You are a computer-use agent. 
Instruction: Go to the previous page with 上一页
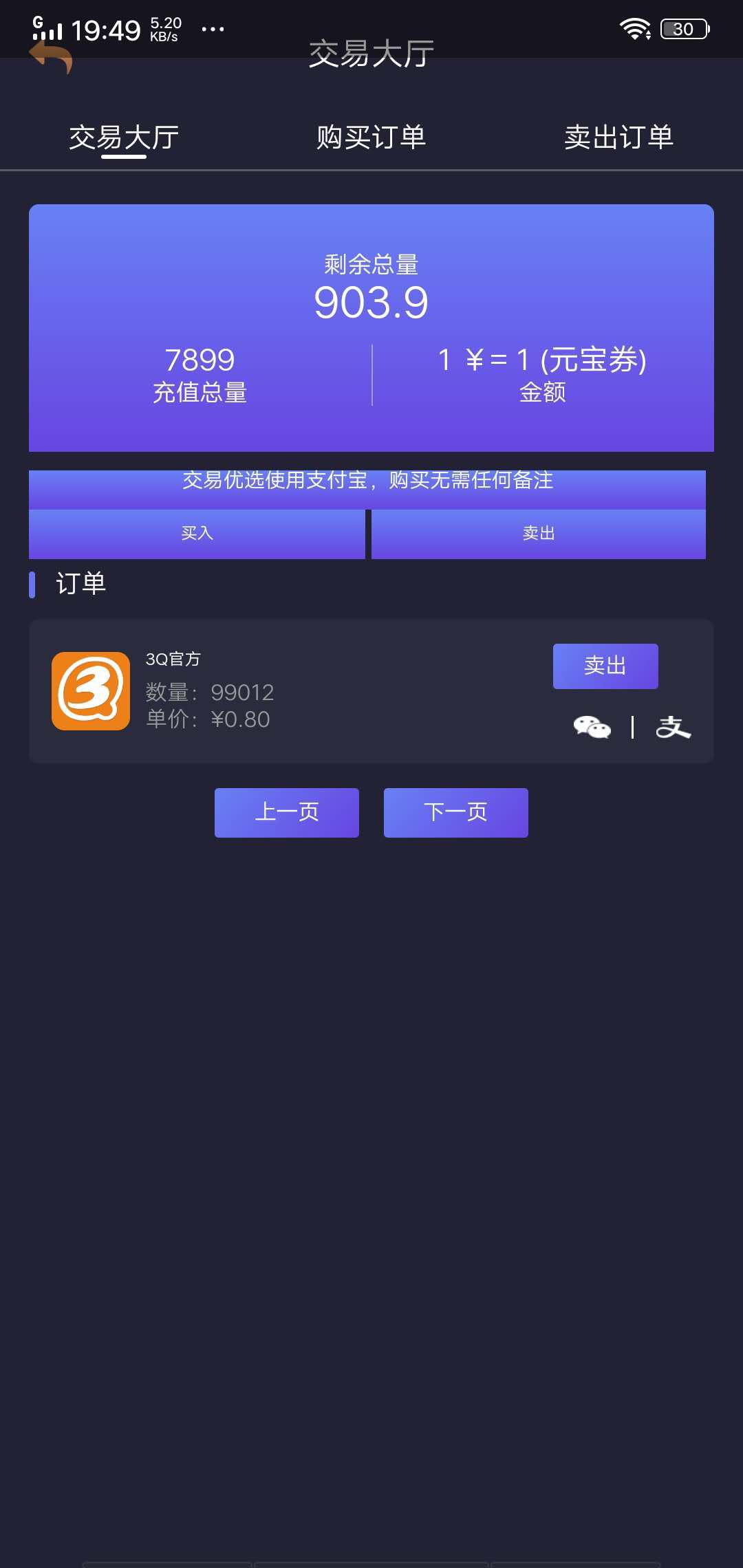tap(287, 812)
